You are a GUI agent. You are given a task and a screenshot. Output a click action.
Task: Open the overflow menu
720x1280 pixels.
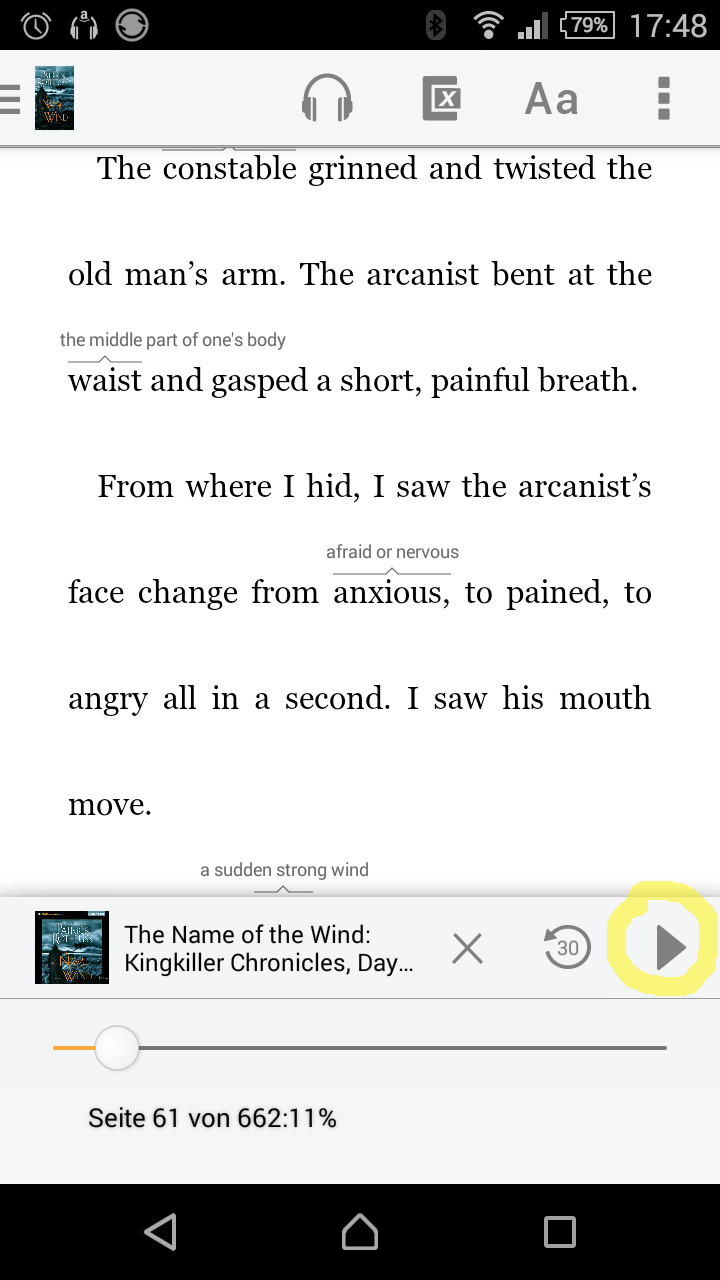pyautogui.click(x=663, y=99)
